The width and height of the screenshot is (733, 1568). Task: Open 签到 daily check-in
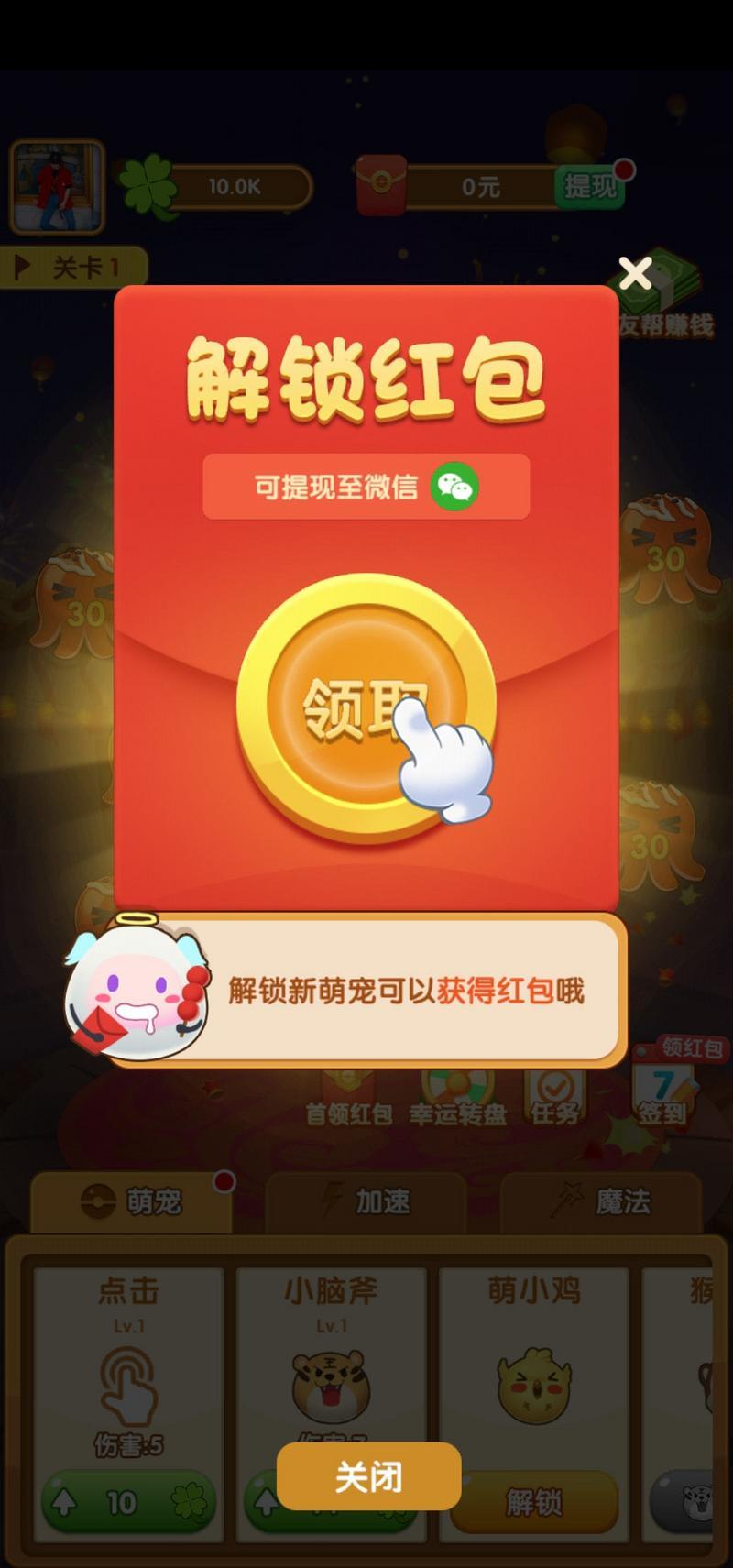(x=663, y=1097)
